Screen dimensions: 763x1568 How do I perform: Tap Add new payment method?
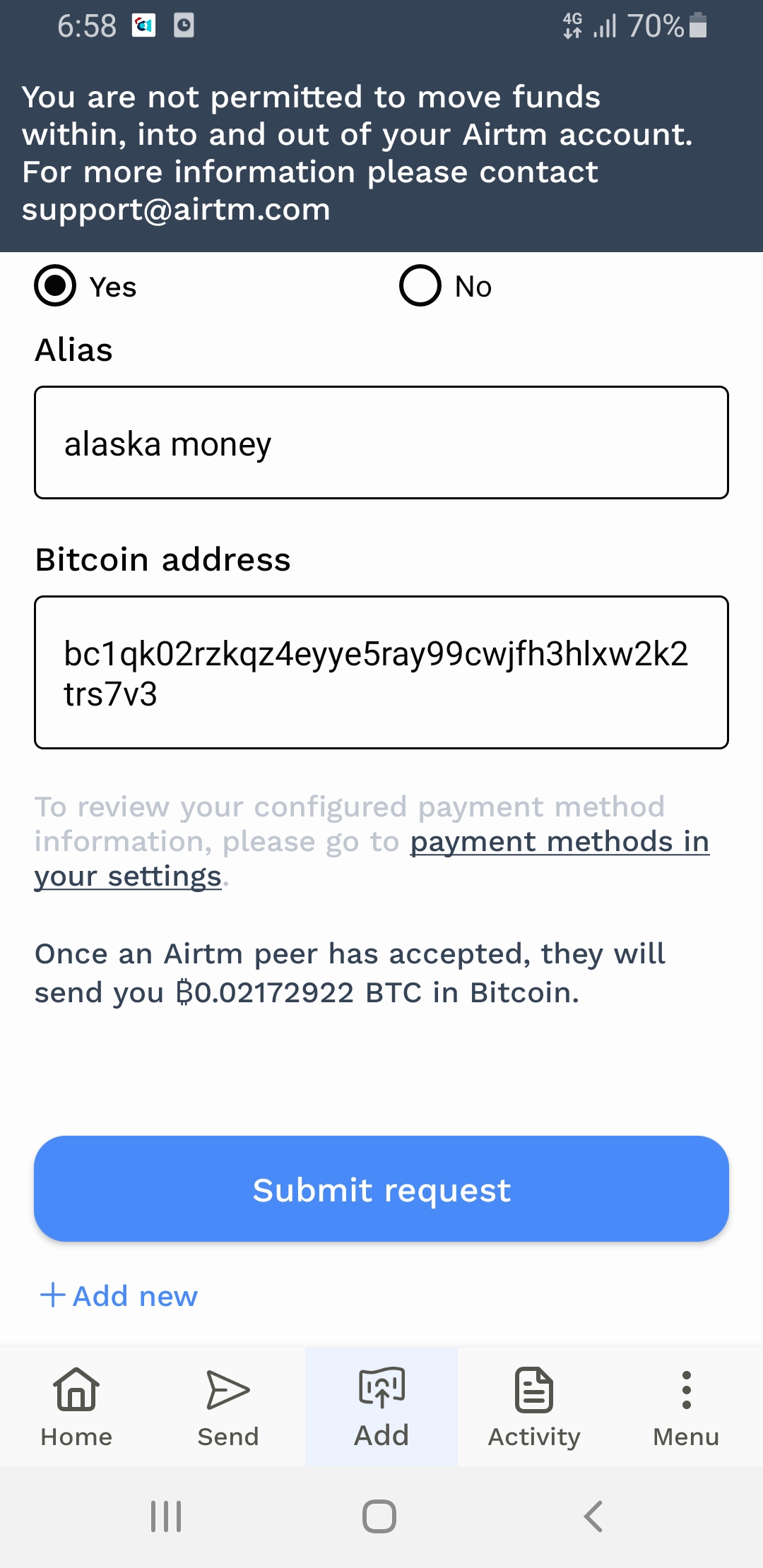pos(119,1296)
